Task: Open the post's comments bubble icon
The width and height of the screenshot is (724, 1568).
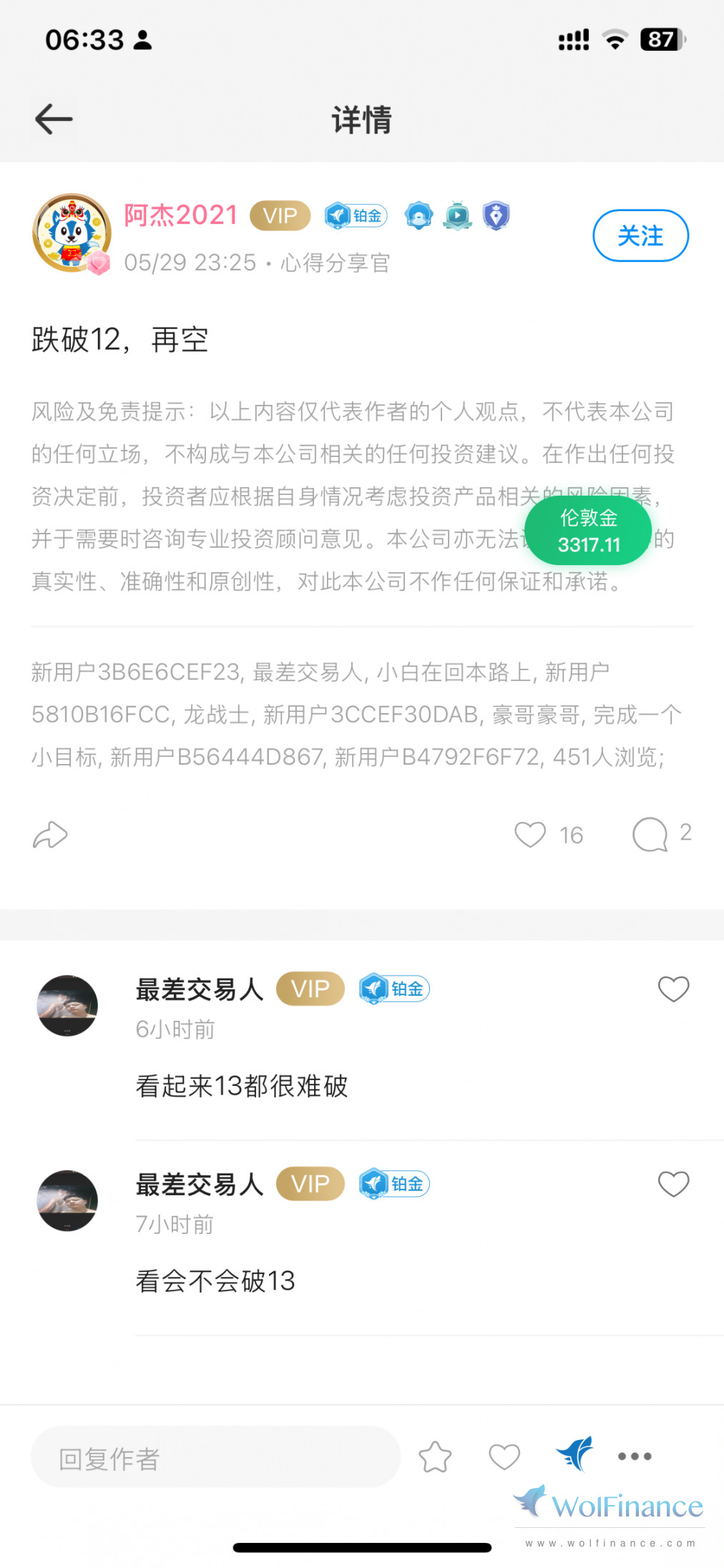Action: (x=650, y=834)
